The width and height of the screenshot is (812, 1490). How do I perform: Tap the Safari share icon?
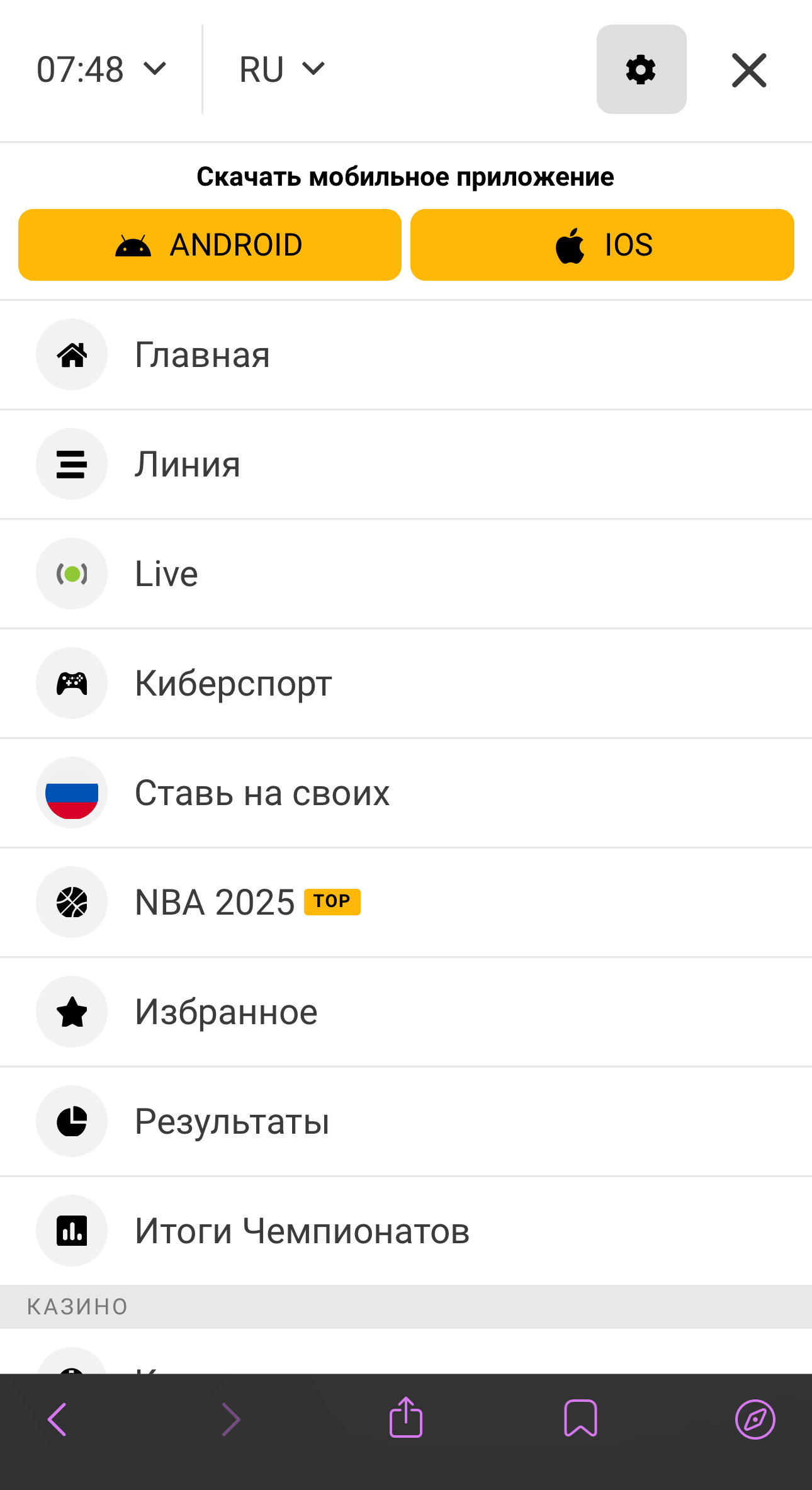(406, 1417)
